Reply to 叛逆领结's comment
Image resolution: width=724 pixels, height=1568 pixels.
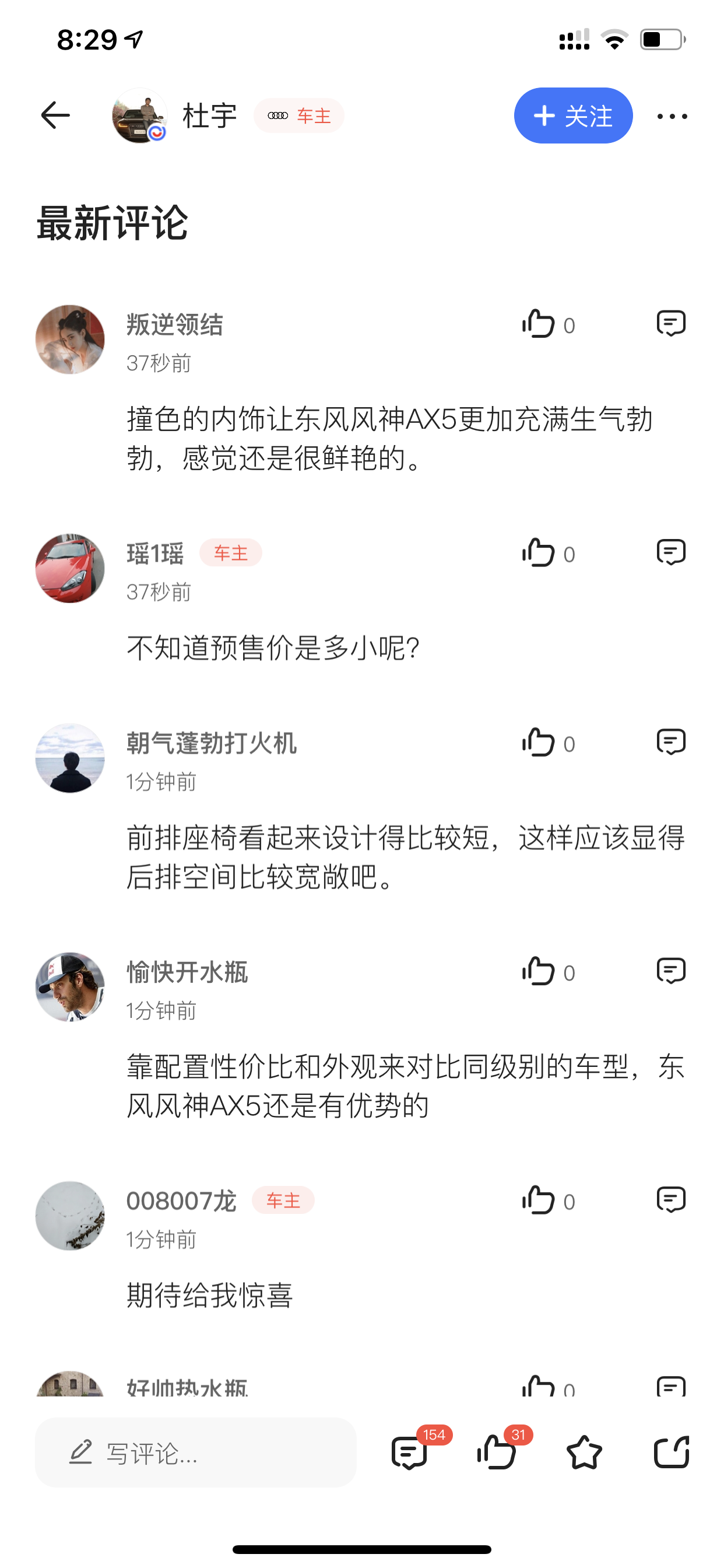[x=671, y=324]
